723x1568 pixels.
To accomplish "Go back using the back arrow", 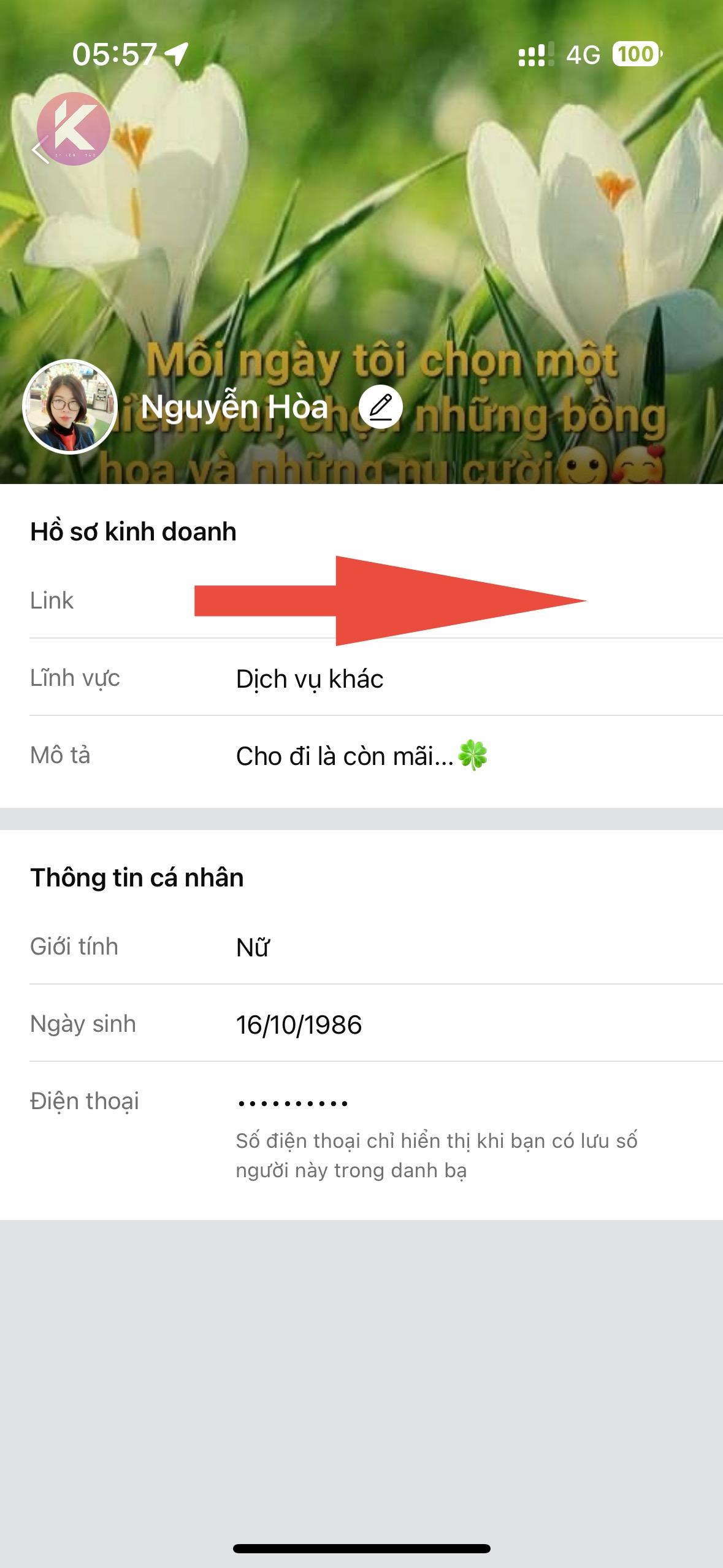I will [40, 150].
